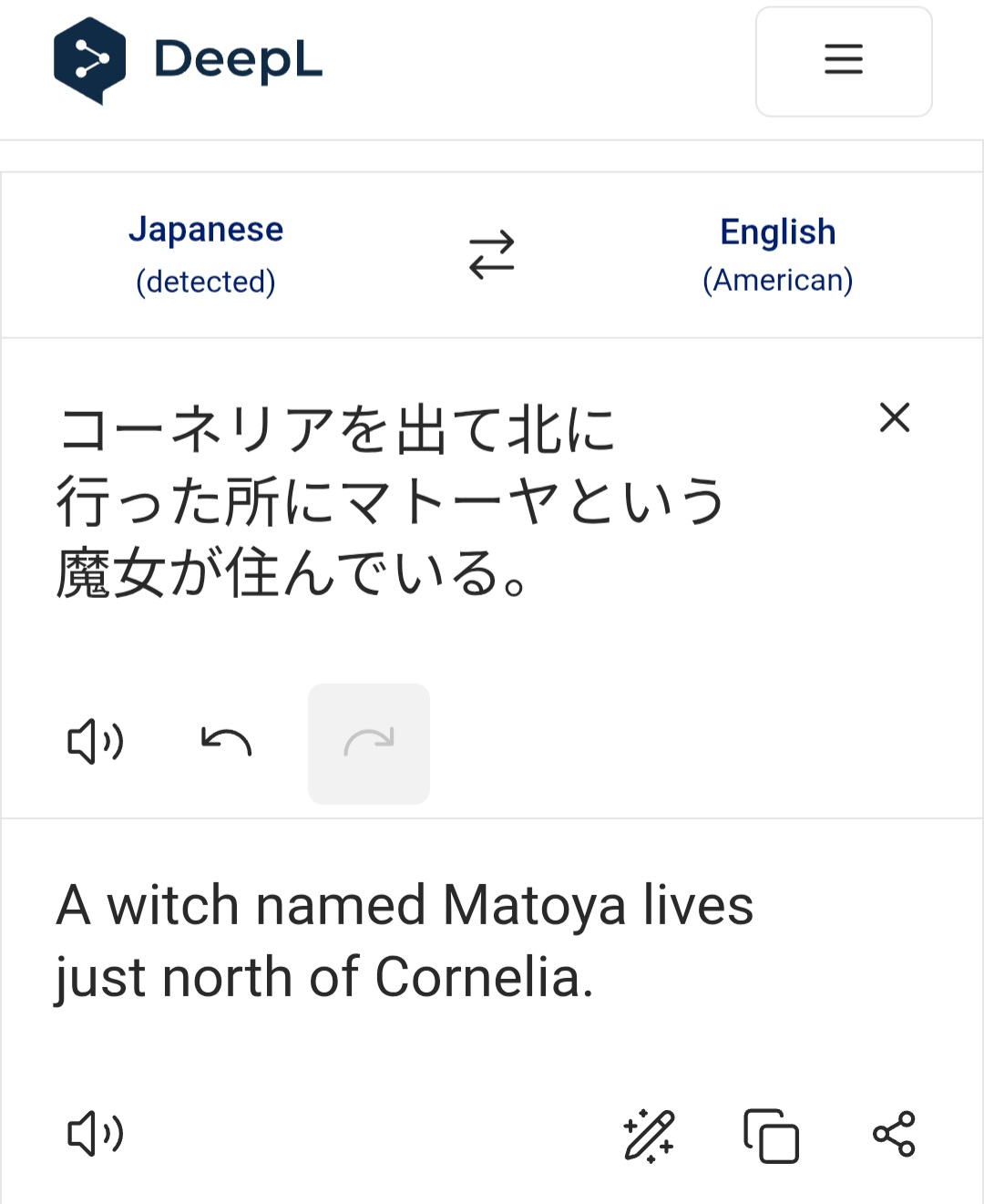
Task: Change source language from Japanese
Action: [206, 254]
